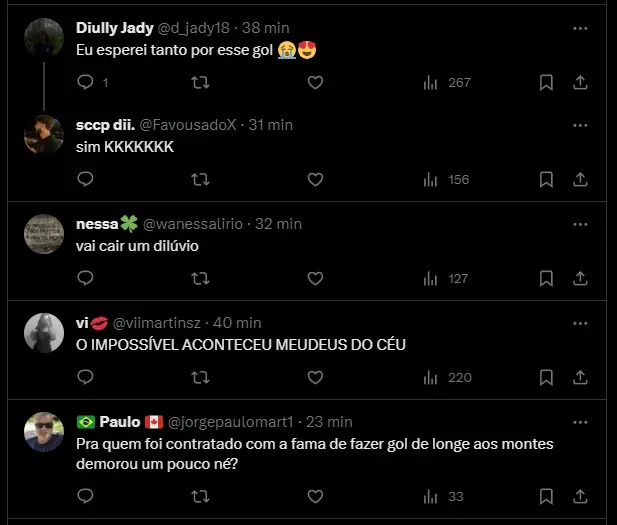
Task: Share nessa's tweet
Action: (580, 278)
